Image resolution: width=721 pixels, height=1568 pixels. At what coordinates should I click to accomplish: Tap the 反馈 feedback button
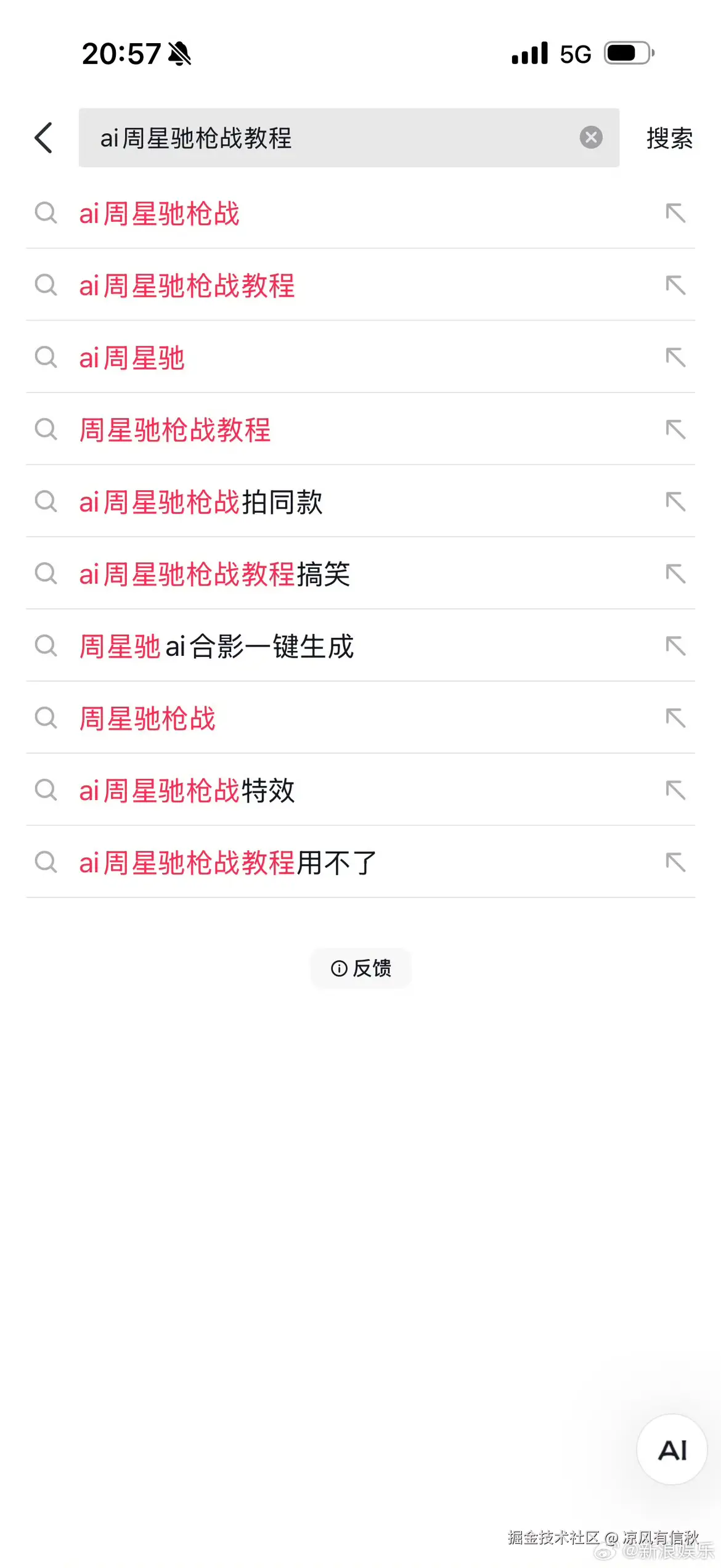(360, 968)
